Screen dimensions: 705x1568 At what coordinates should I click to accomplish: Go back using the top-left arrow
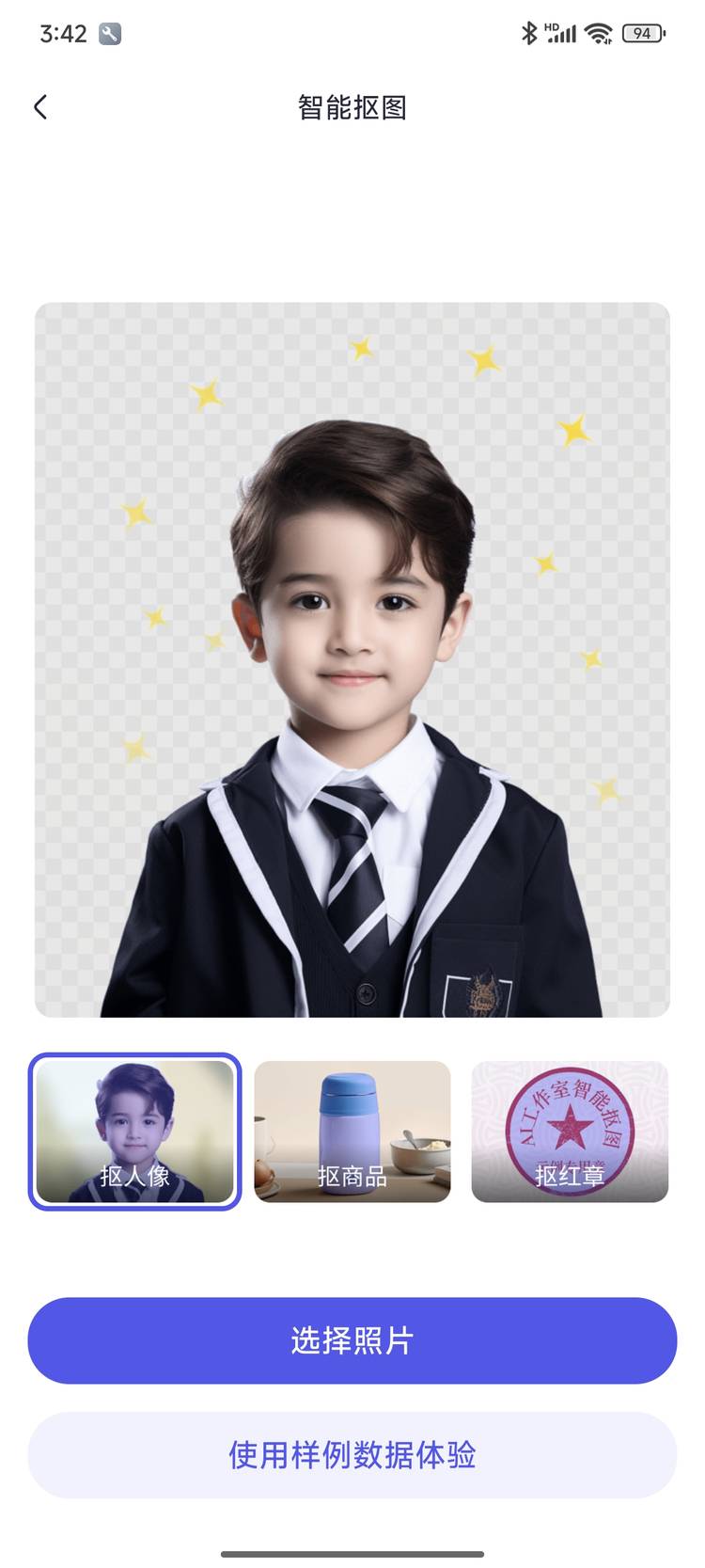pos(40,107)
